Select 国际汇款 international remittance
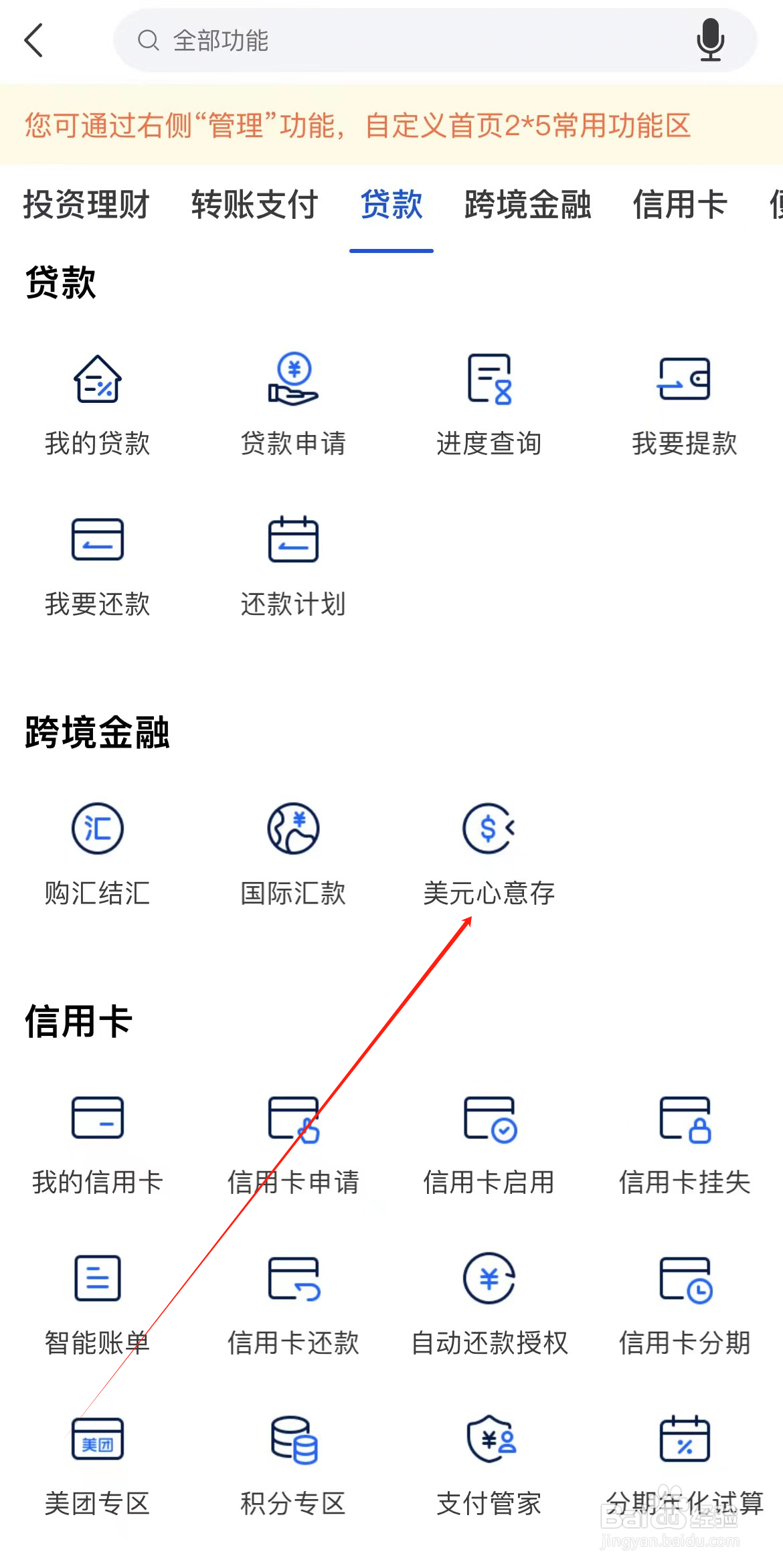This screenshot has width=783, height=1568. 293,853
